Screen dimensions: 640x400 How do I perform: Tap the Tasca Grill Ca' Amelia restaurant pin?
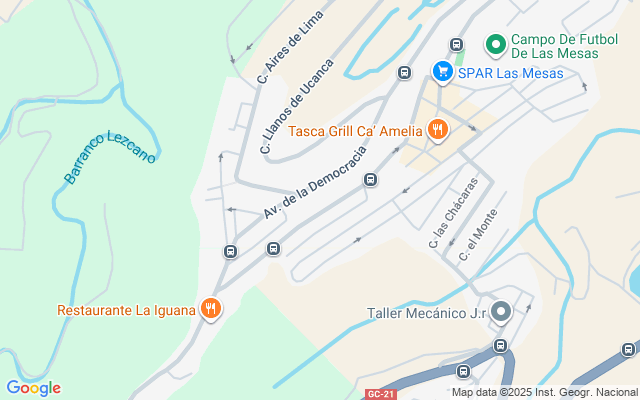[438, 131]
